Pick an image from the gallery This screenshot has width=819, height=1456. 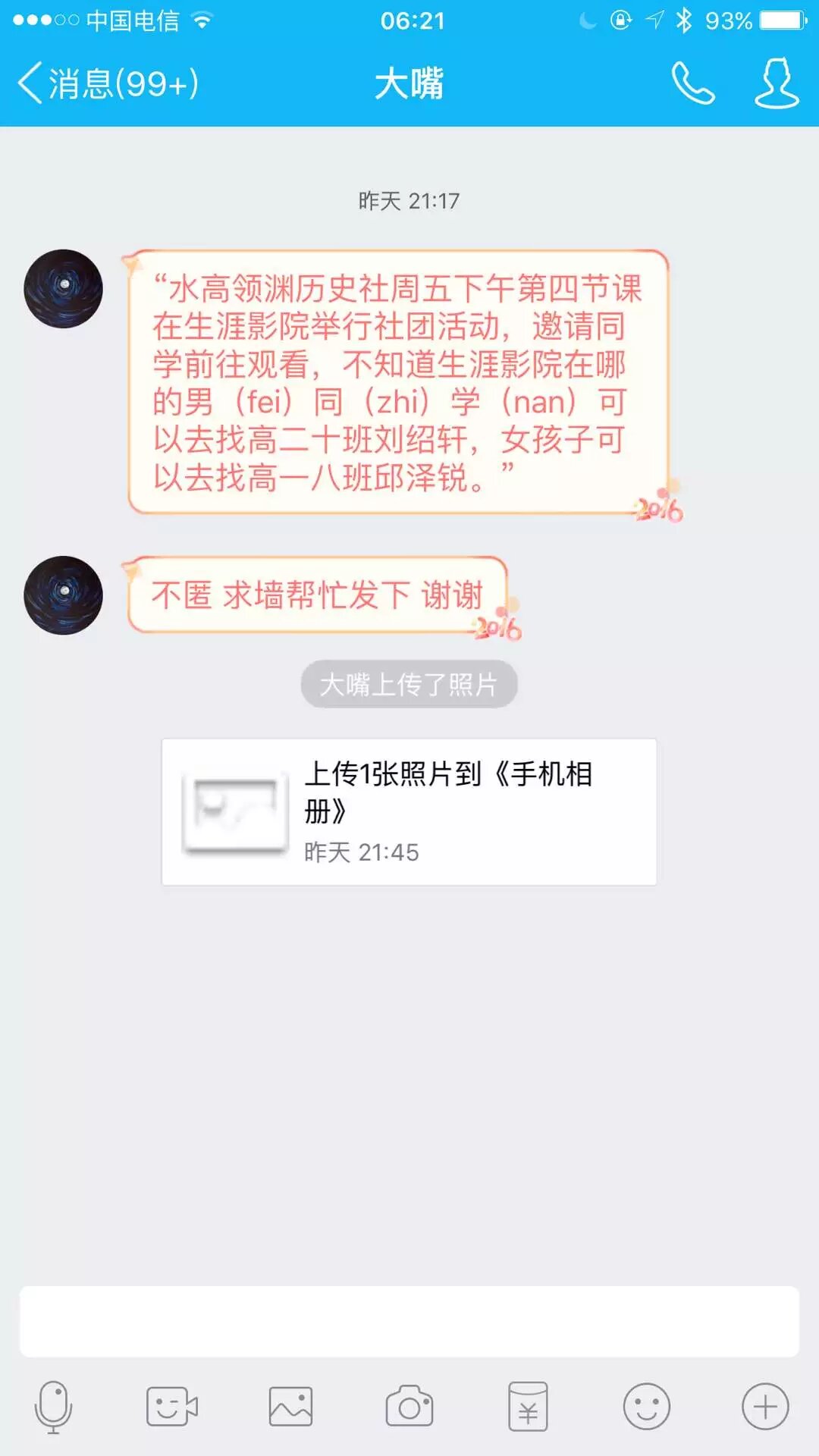290,1407
